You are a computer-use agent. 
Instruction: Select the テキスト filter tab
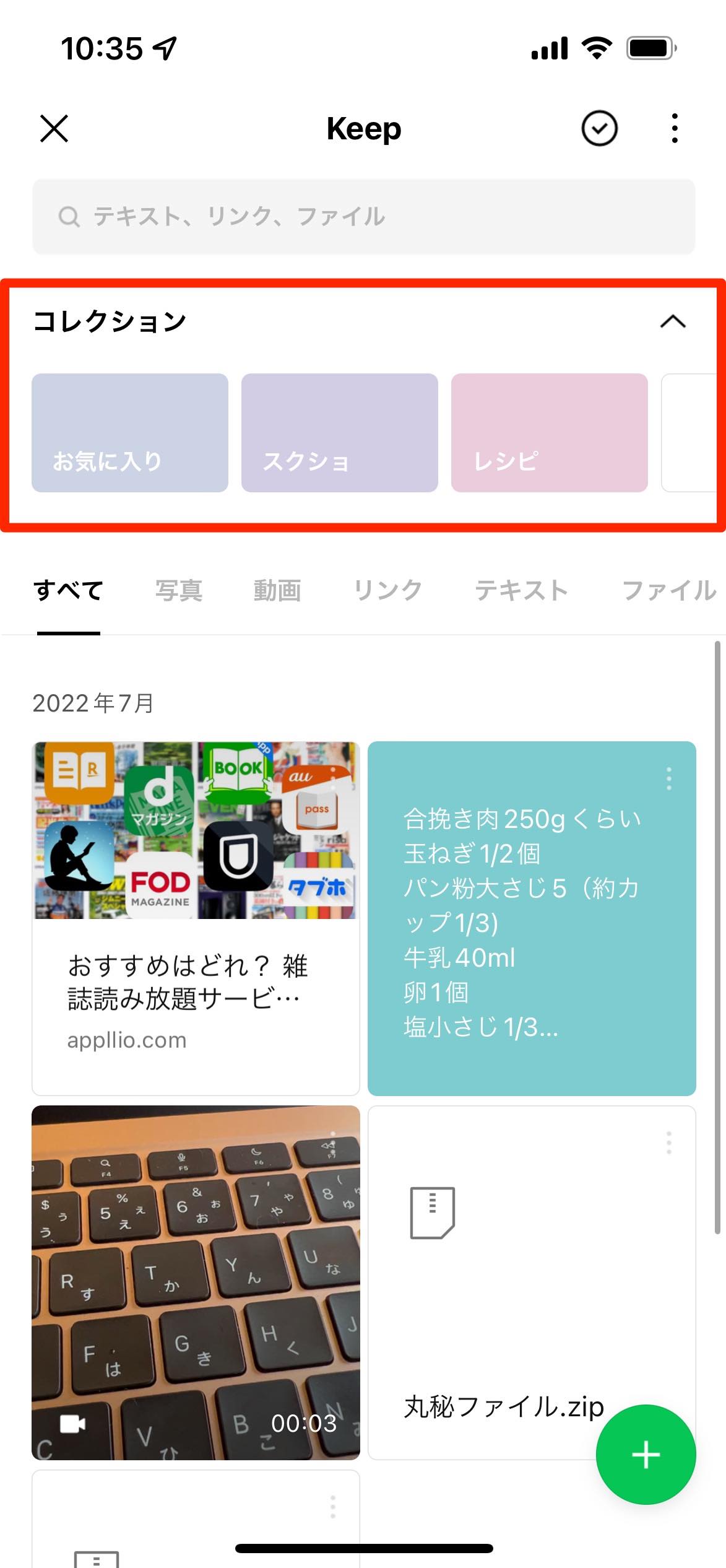coord(522,590)
